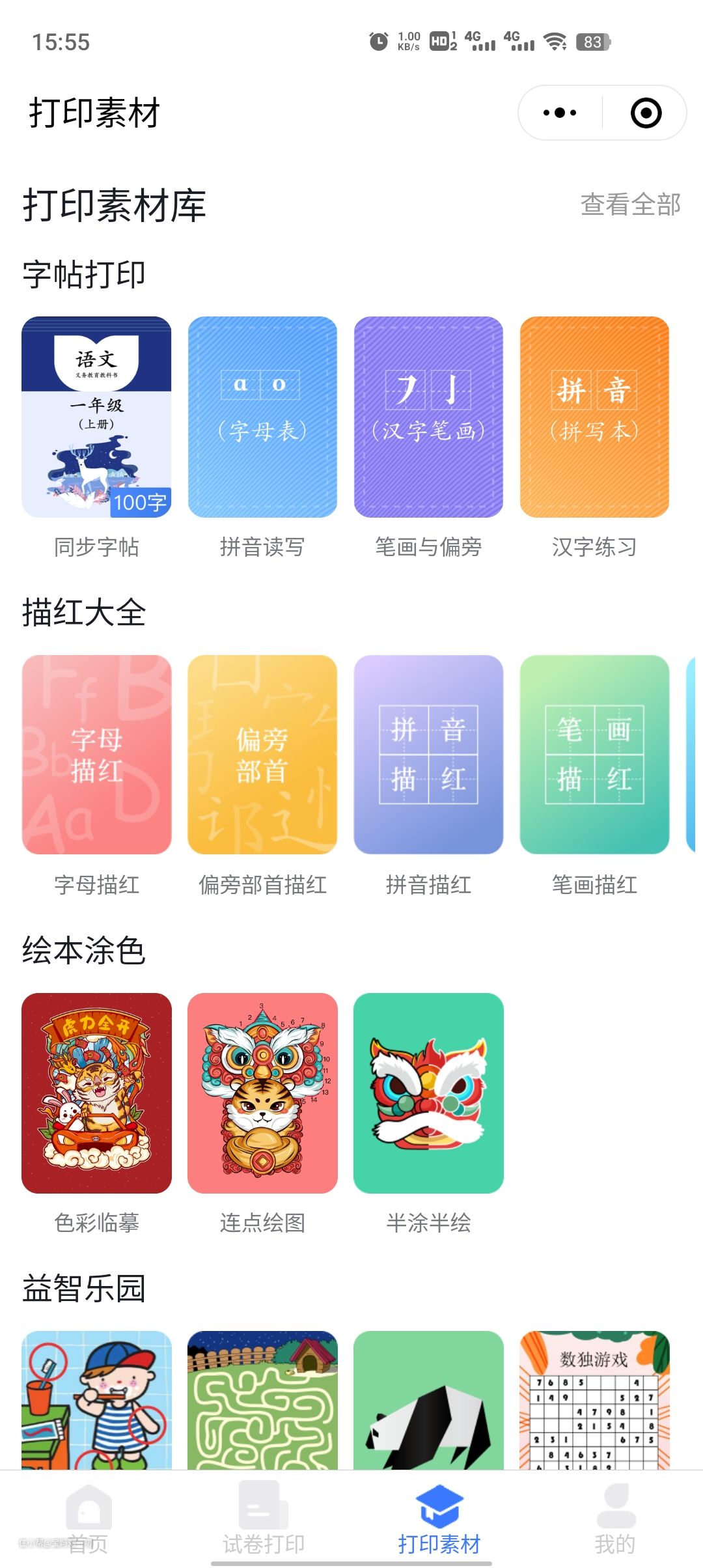Select the 笔画与偏旁 card
Viewport: 703px width, 1568px height.
click(x=428, y=417)
